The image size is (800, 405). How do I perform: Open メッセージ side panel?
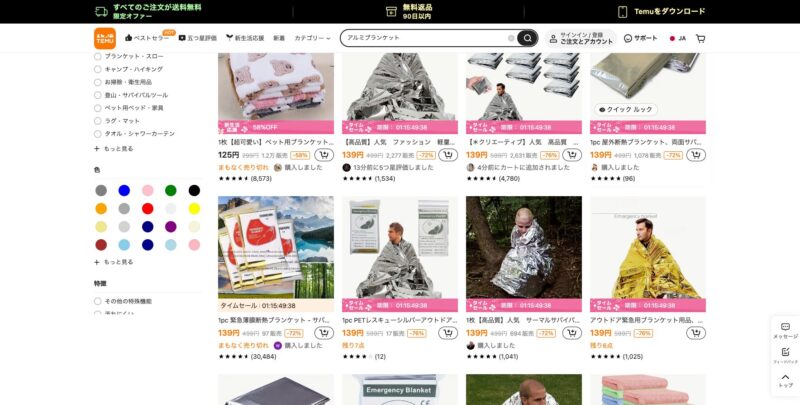point(785,330)
